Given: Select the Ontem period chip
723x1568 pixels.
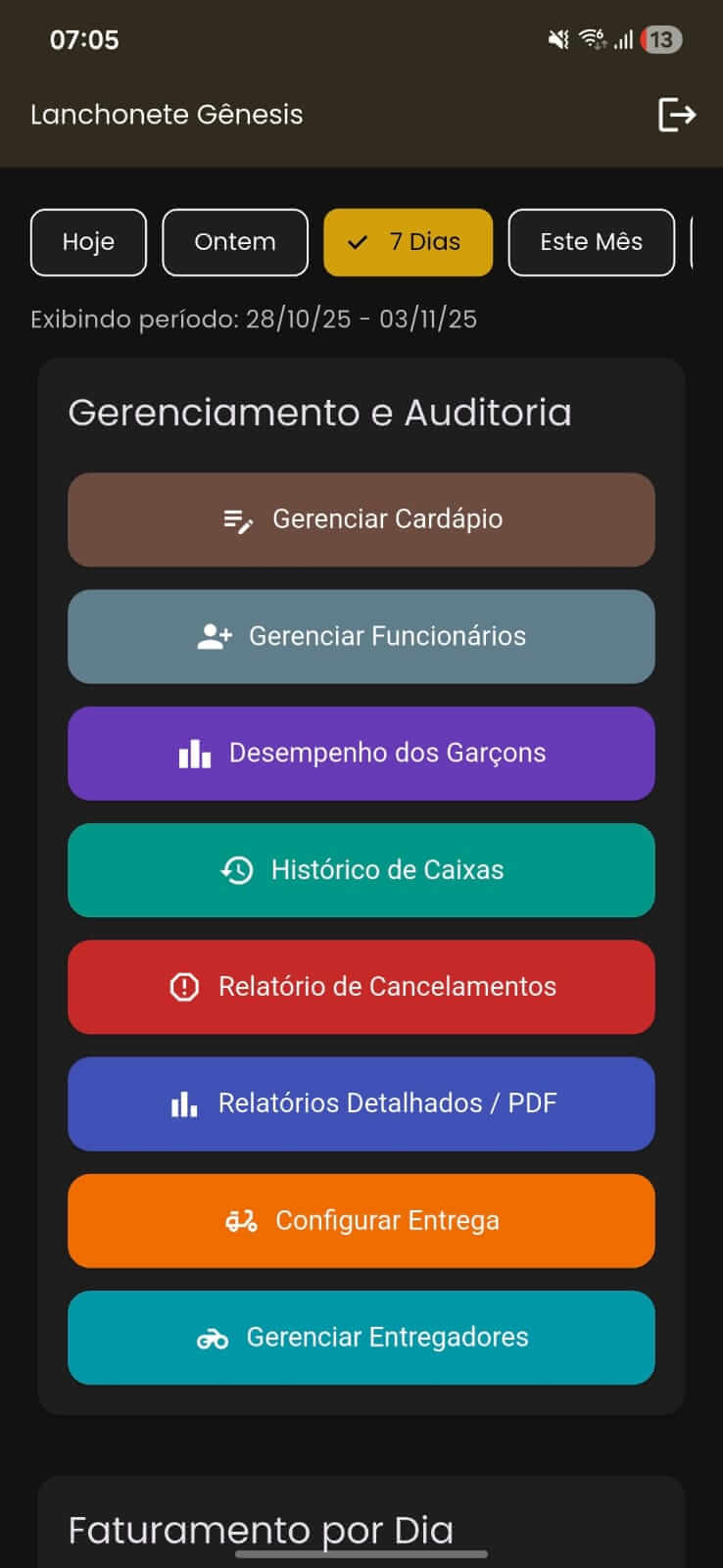Looking at the screenshot, I should (x=235, y=242).
